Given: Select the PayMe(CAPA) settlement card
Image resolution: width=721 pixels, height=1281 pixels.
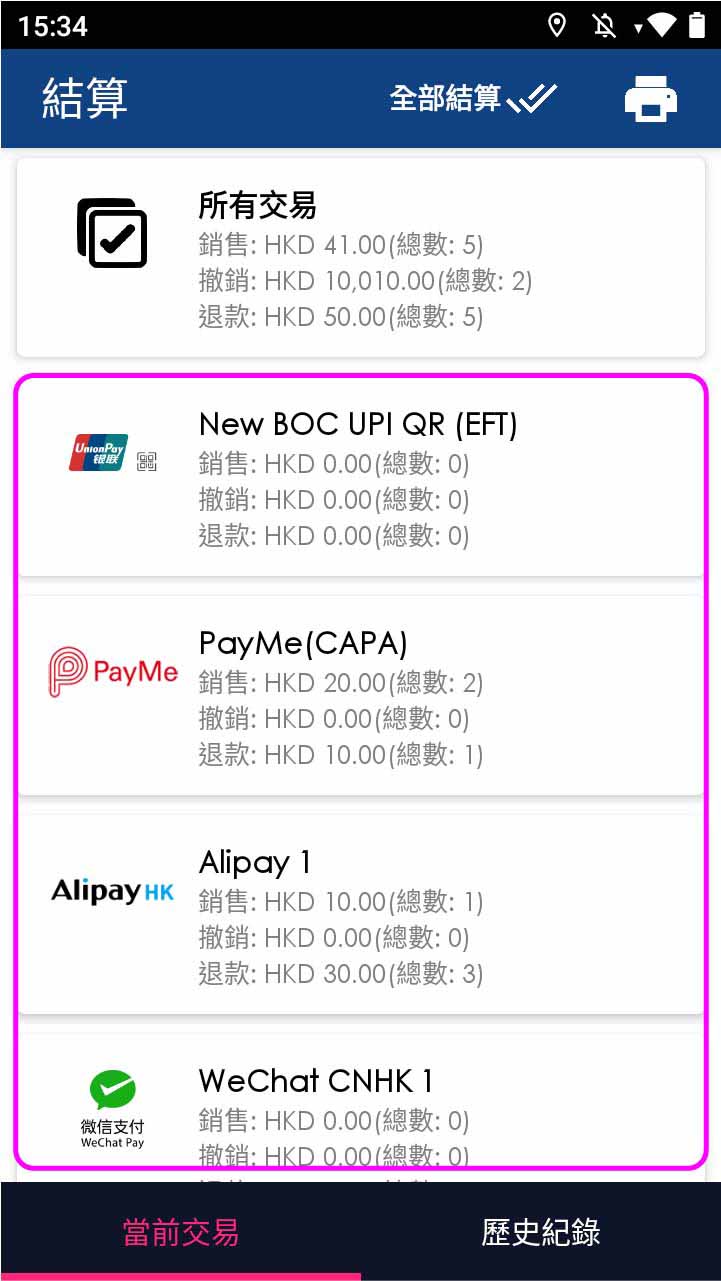Looking at the screenshot, I should (361, 698).
